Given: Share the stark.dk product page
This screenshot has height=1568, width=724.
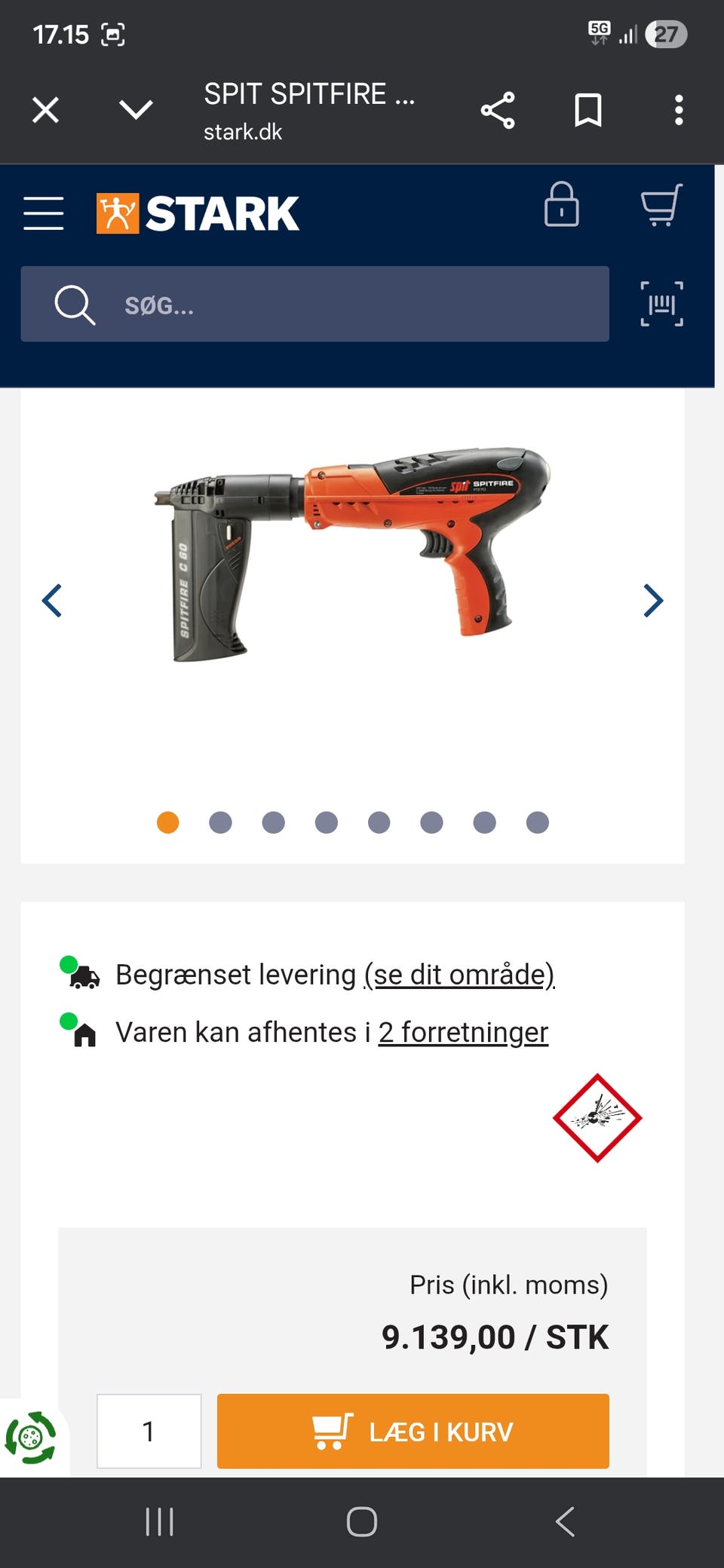Looking at the screenshot, I should [498, 110].
